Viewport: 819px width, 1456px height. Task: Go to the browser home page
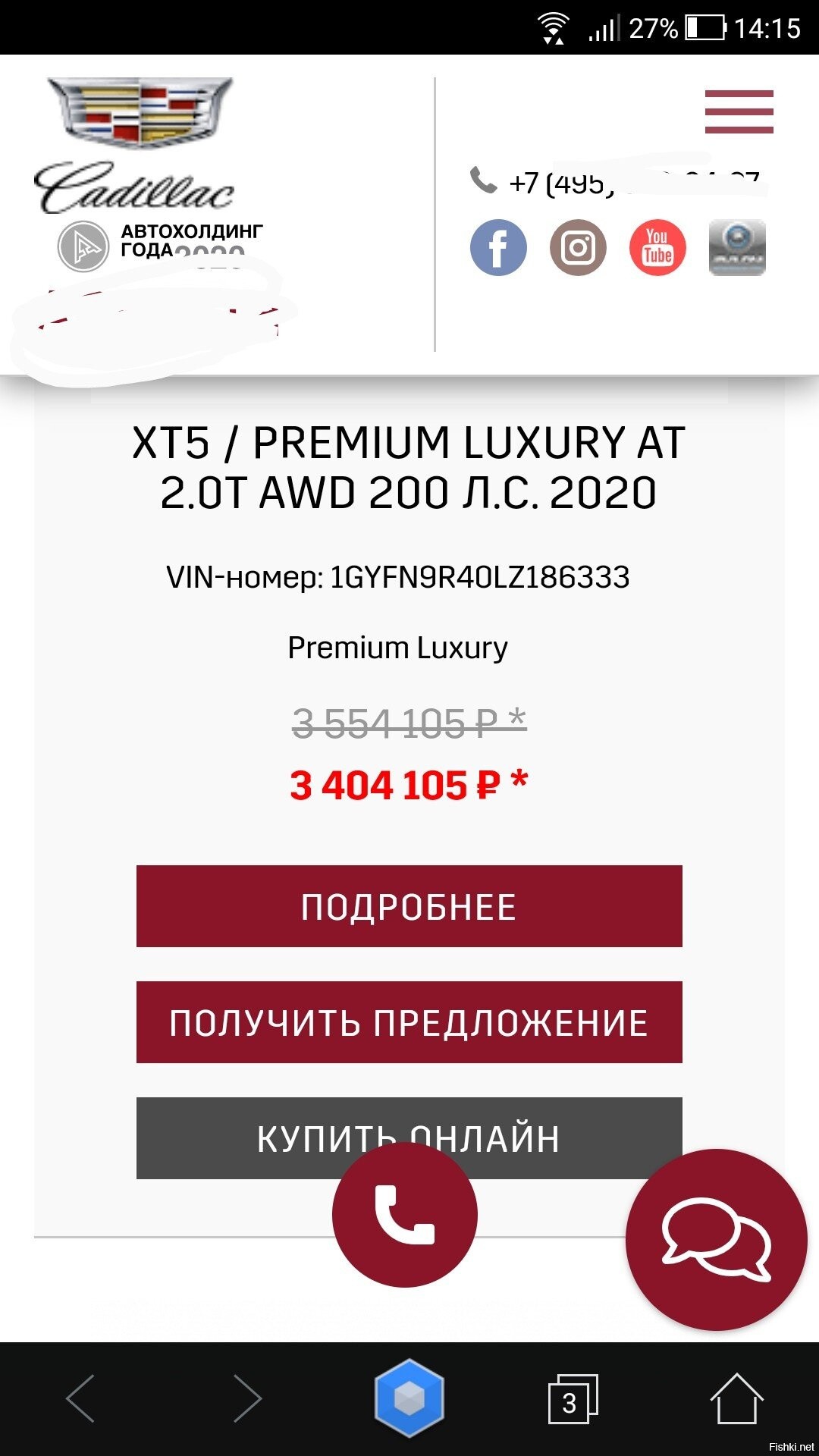(x=736, y=1399)
